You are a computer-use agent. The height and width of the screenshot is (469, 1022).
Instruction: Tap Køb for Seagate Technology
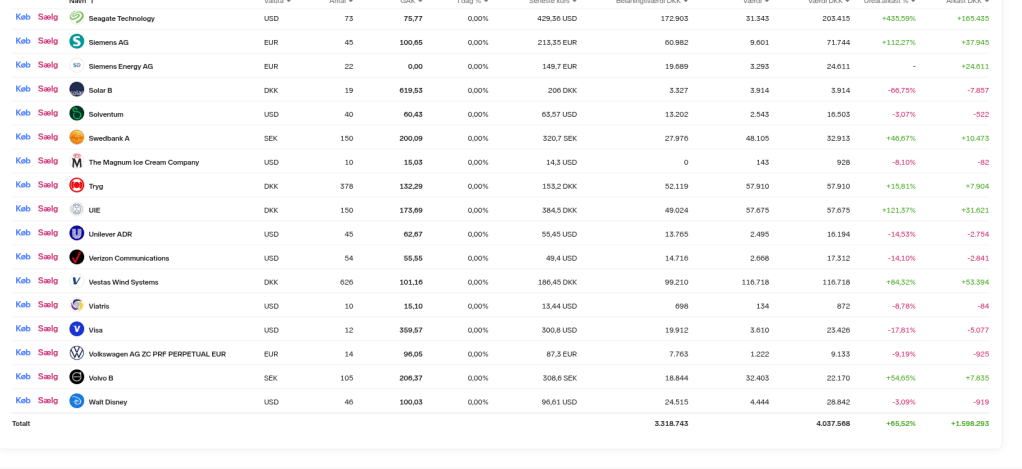23,17
